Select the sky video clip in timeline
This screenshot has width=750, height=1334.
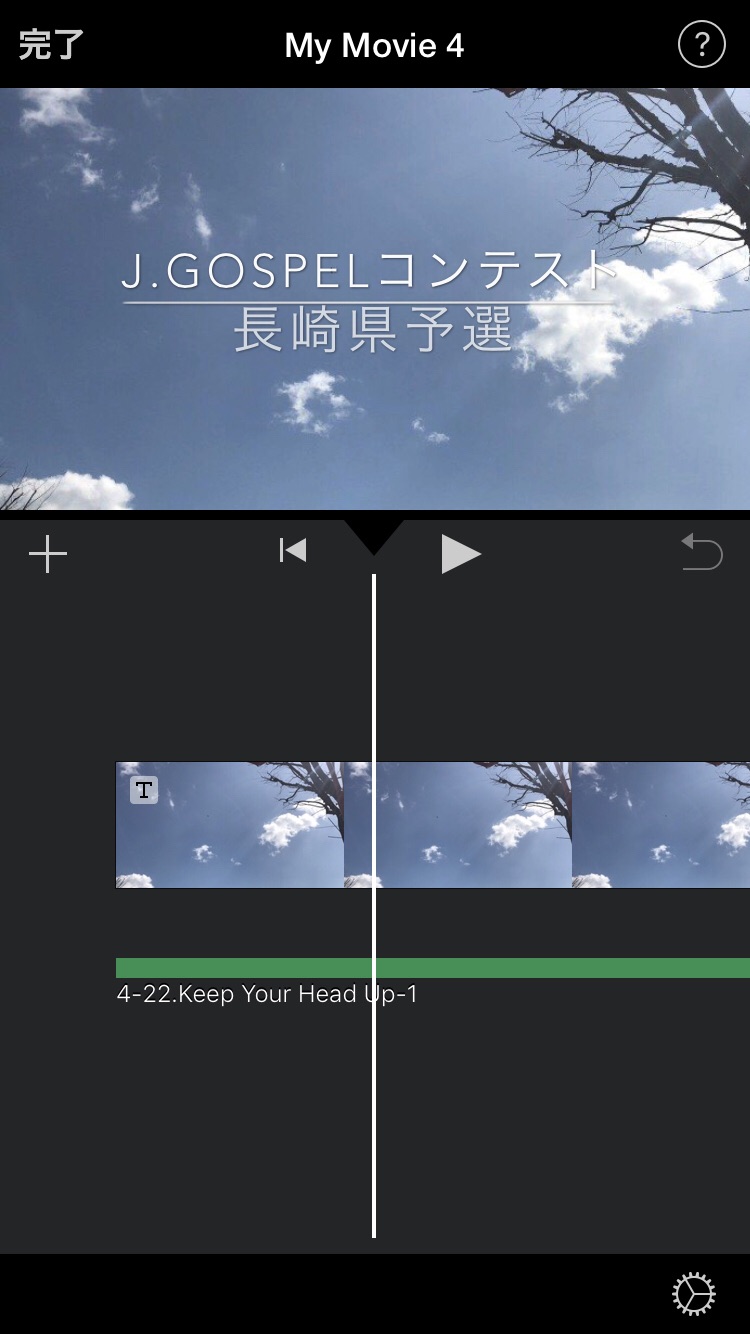[x=500, y=825]
